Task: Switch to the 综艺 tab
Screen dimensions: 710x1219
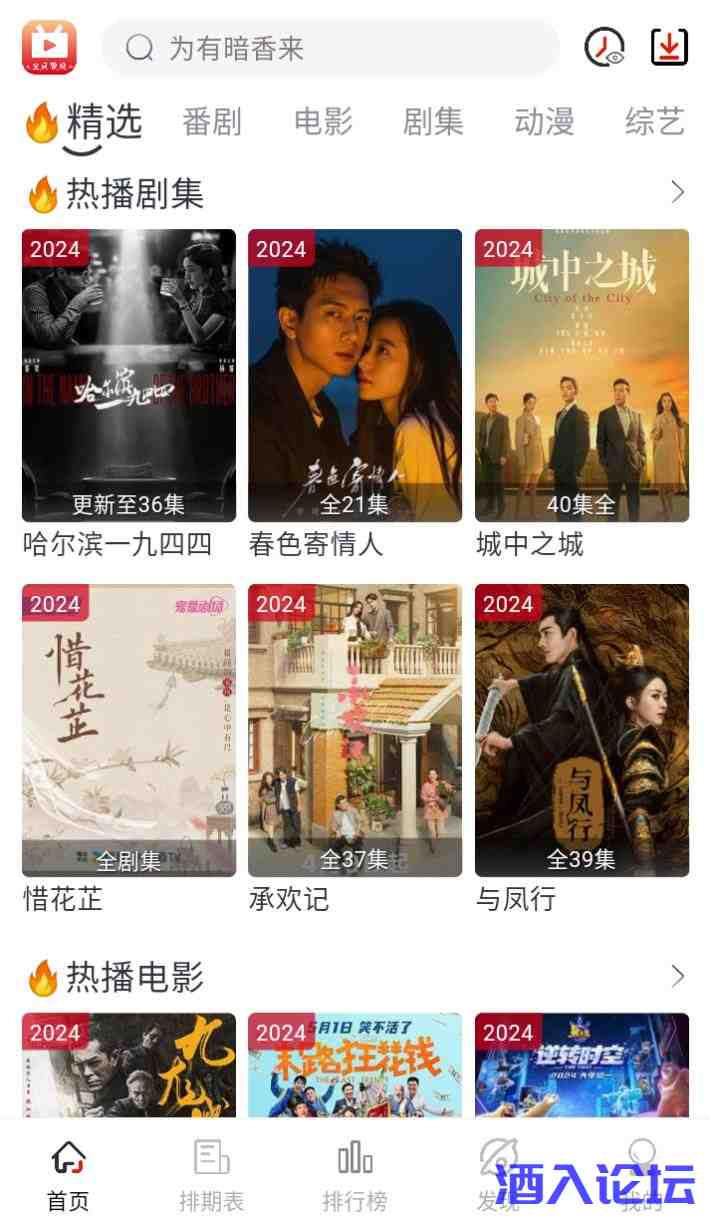Action: [x=655, y=122]
